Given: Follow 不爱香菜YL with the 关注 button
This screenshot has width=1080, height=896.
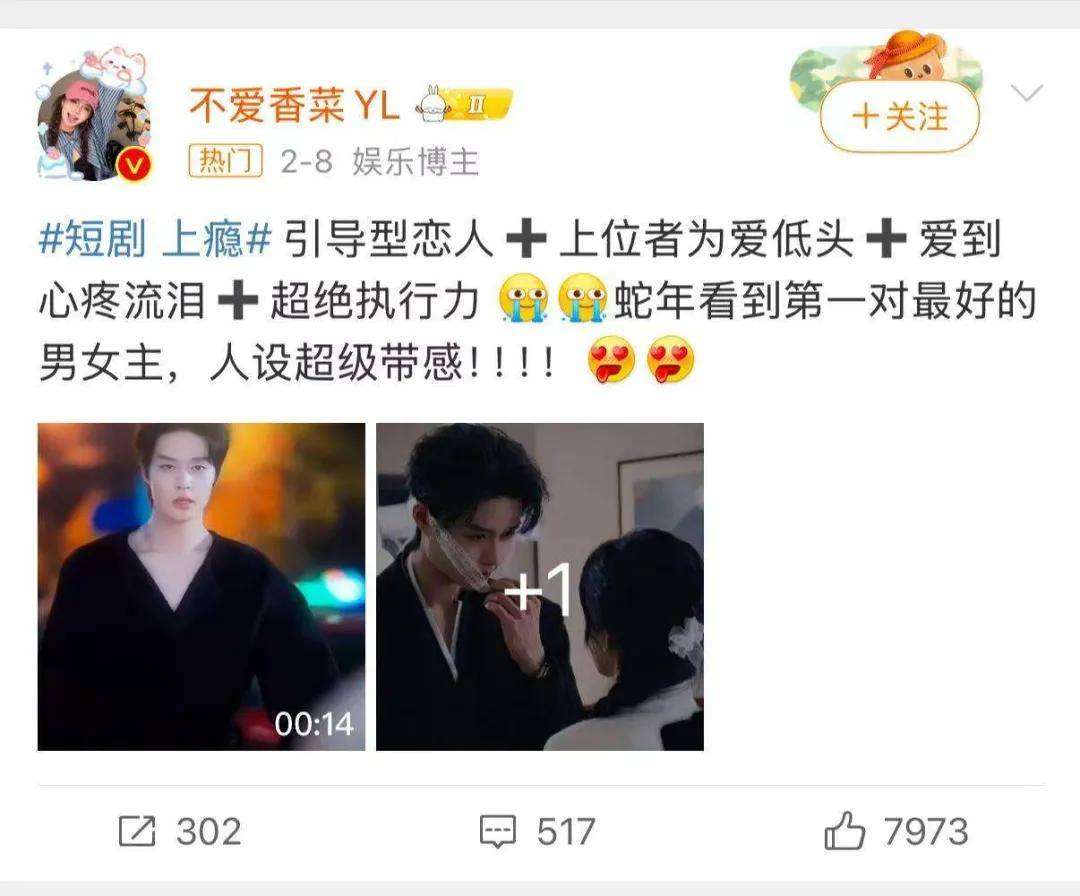Looking at the screenshot, I should 899,117.
